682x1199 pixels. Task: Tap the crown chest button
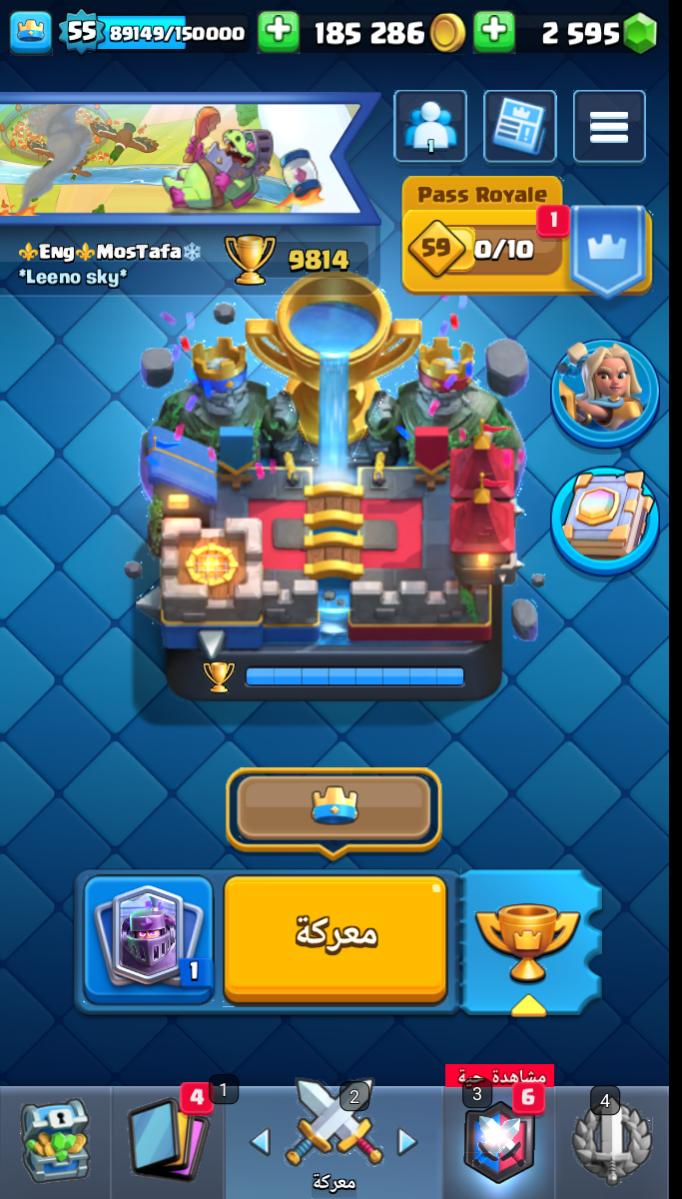[333, 808]
